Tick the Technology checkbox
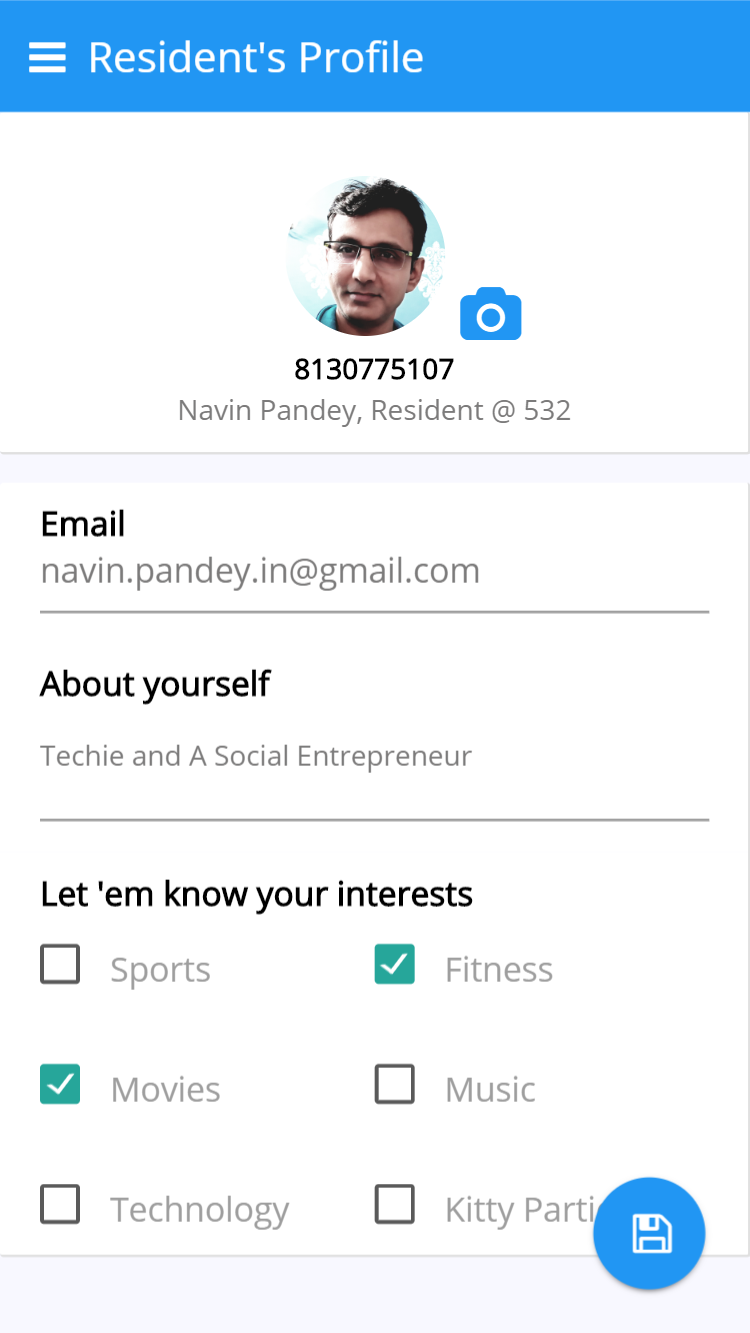This screenshot has width=750, height=1333. pos(60,1205)
